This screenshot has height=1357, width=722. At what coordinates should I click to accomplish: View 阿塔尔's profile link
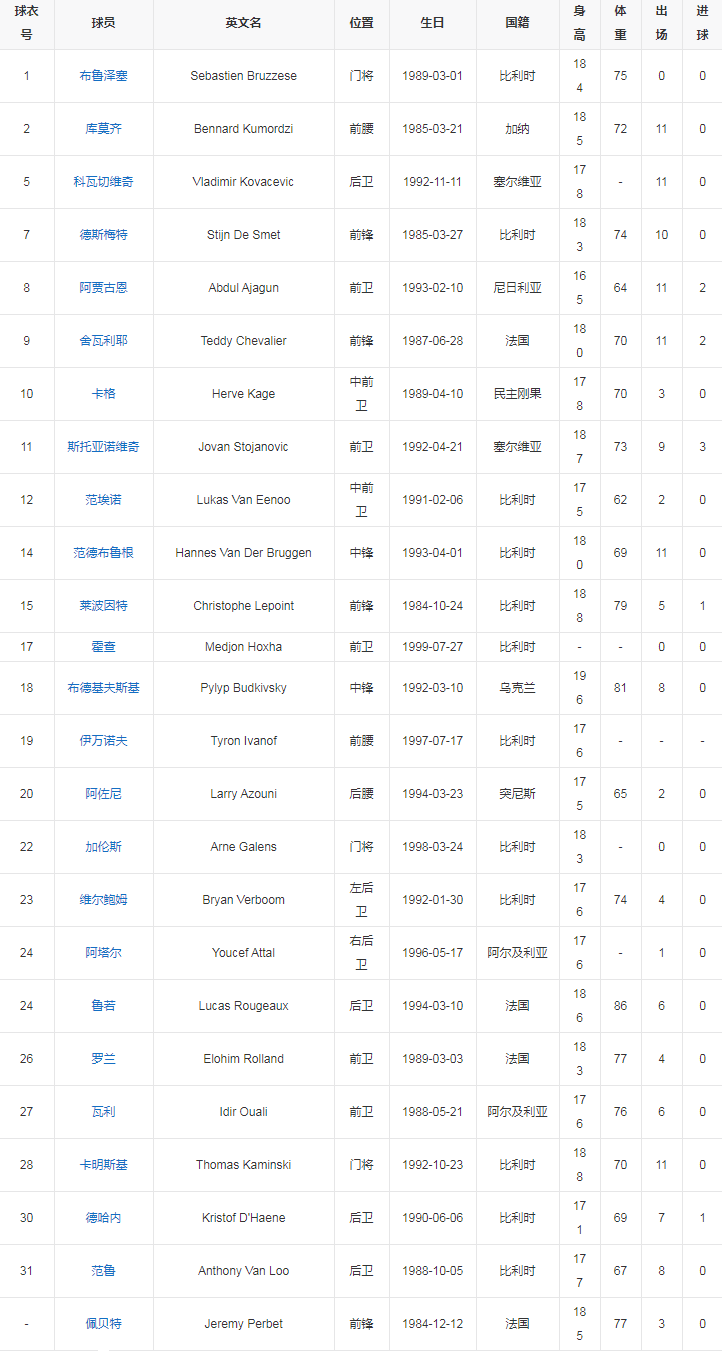[103, 953]
